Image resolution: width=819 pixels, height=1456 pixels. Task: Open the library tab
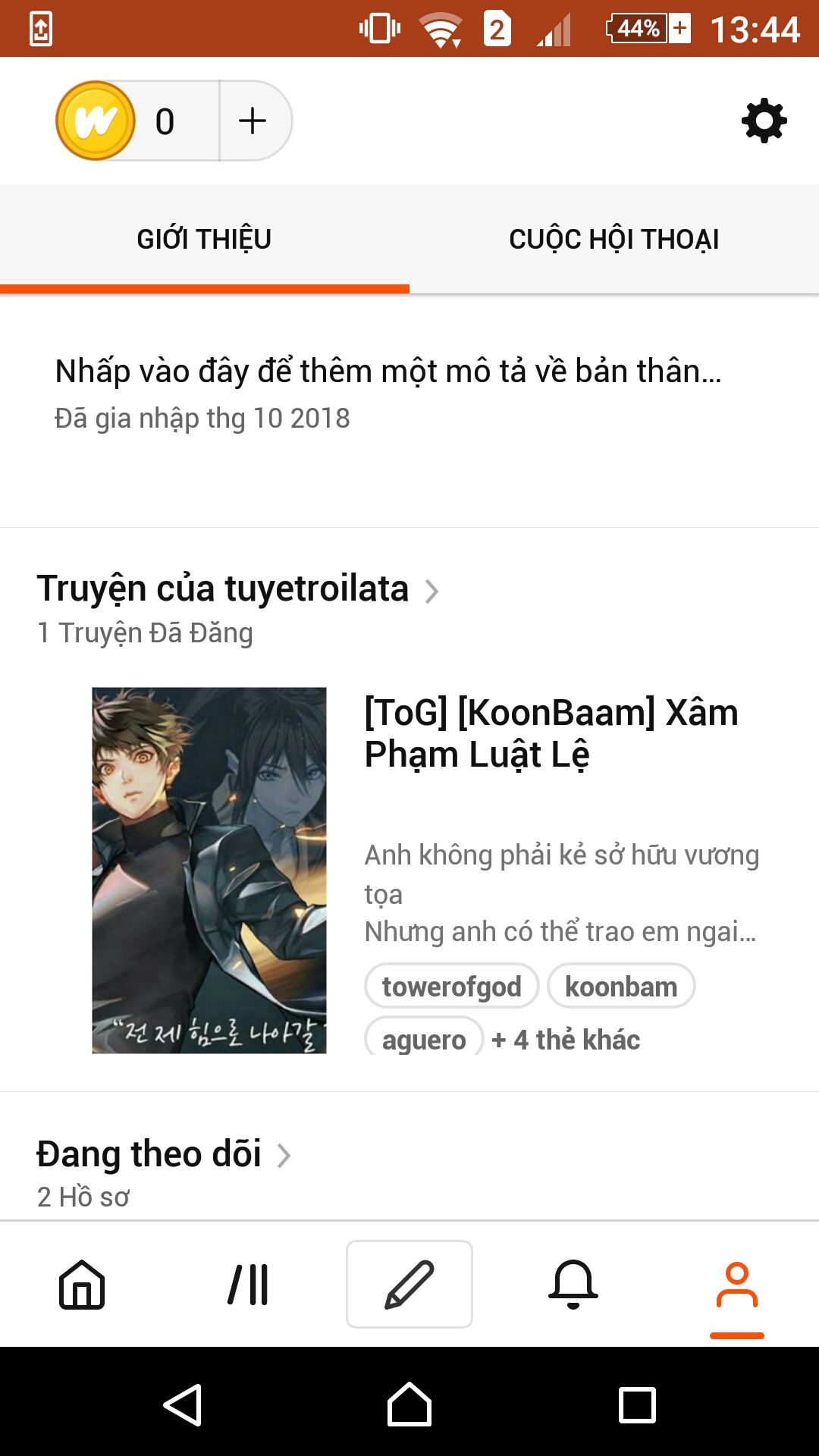[x=248, y=1285]
